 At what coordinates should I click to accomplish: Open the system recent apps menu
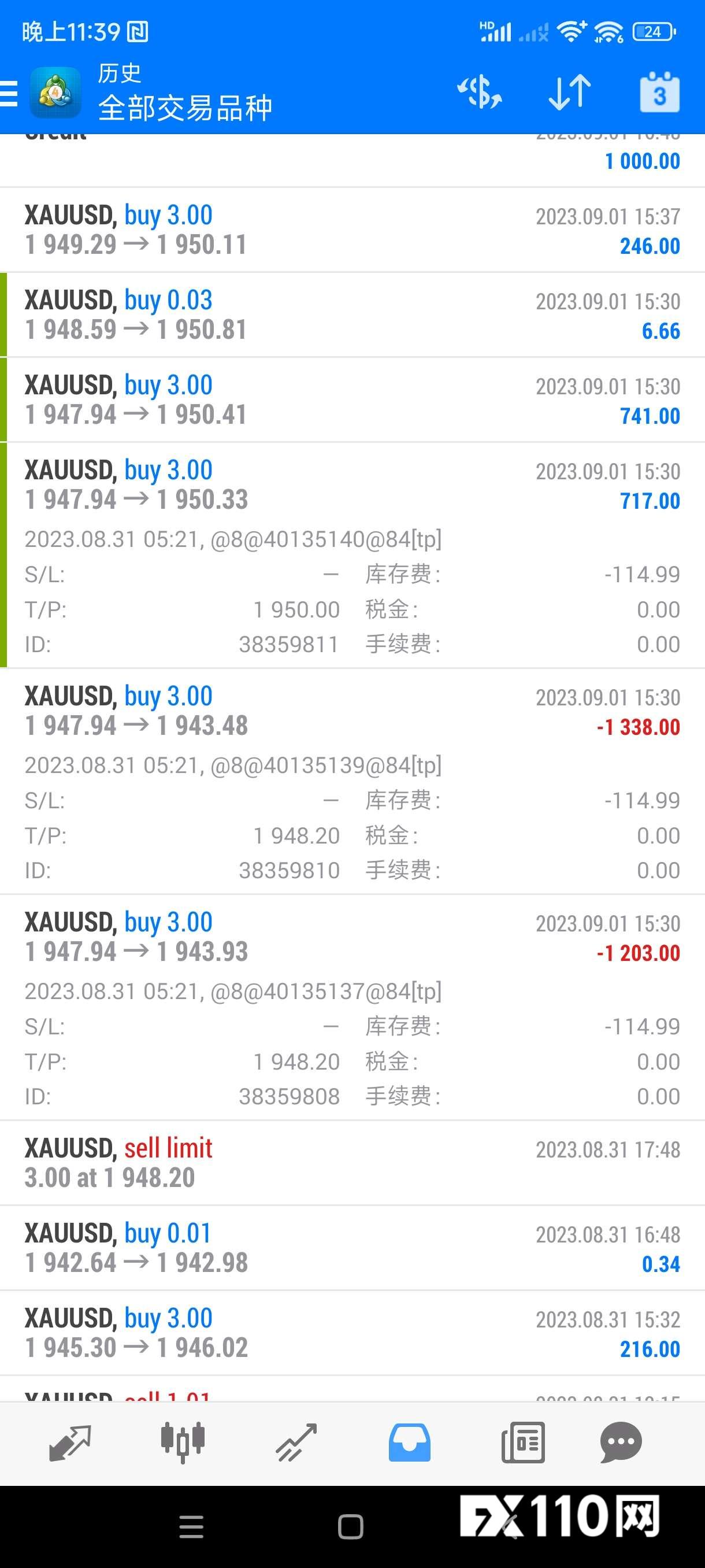click(192, 1526)
